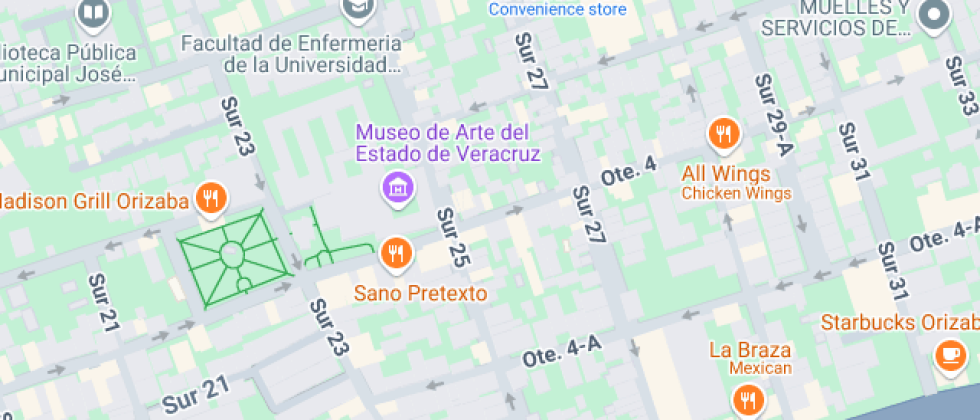The height and width of the screenshot is (420, 980).
Task: Tap the Facultad de Enfermería school marker
Action: [x=355, y=10]
